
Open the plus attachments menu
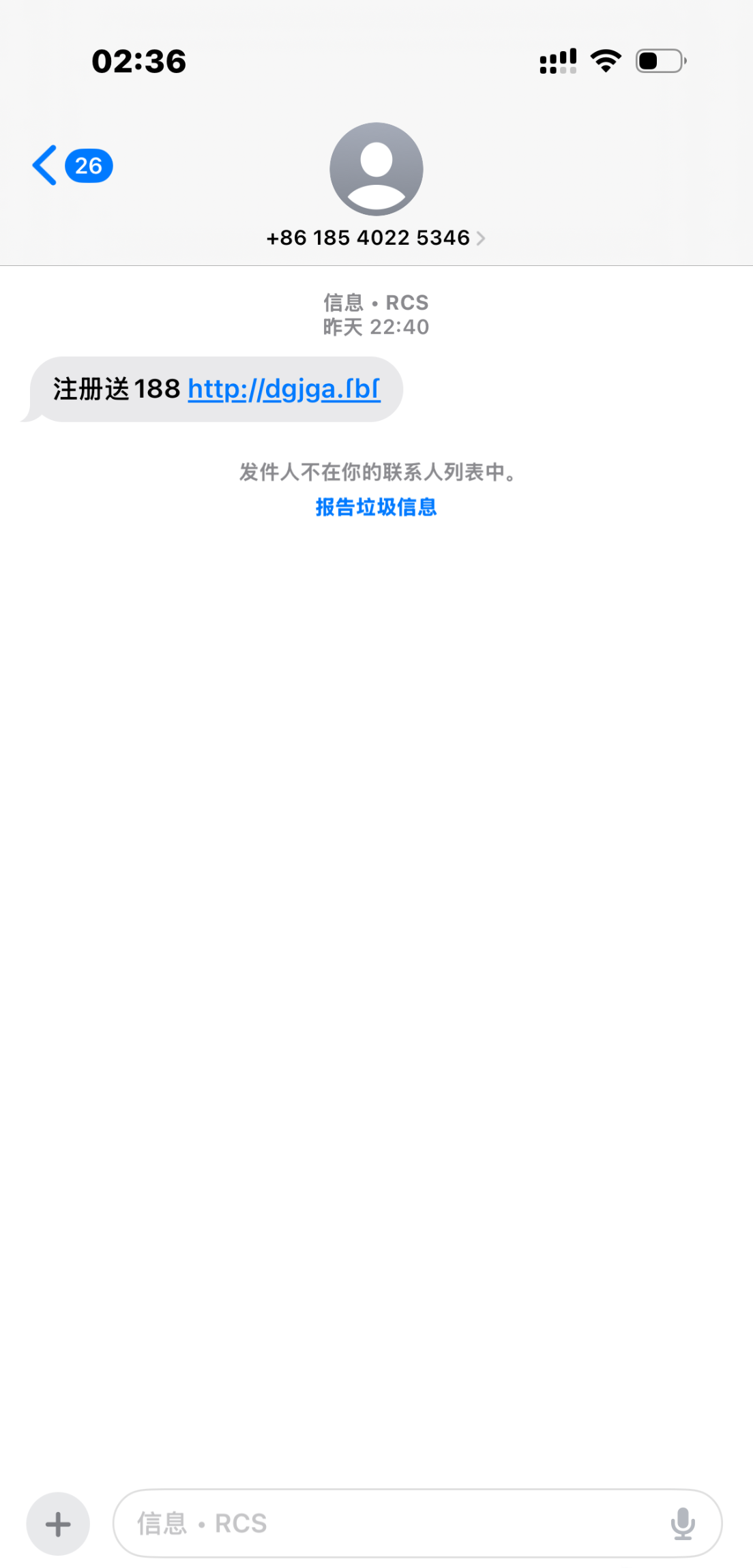[58, 1524]
